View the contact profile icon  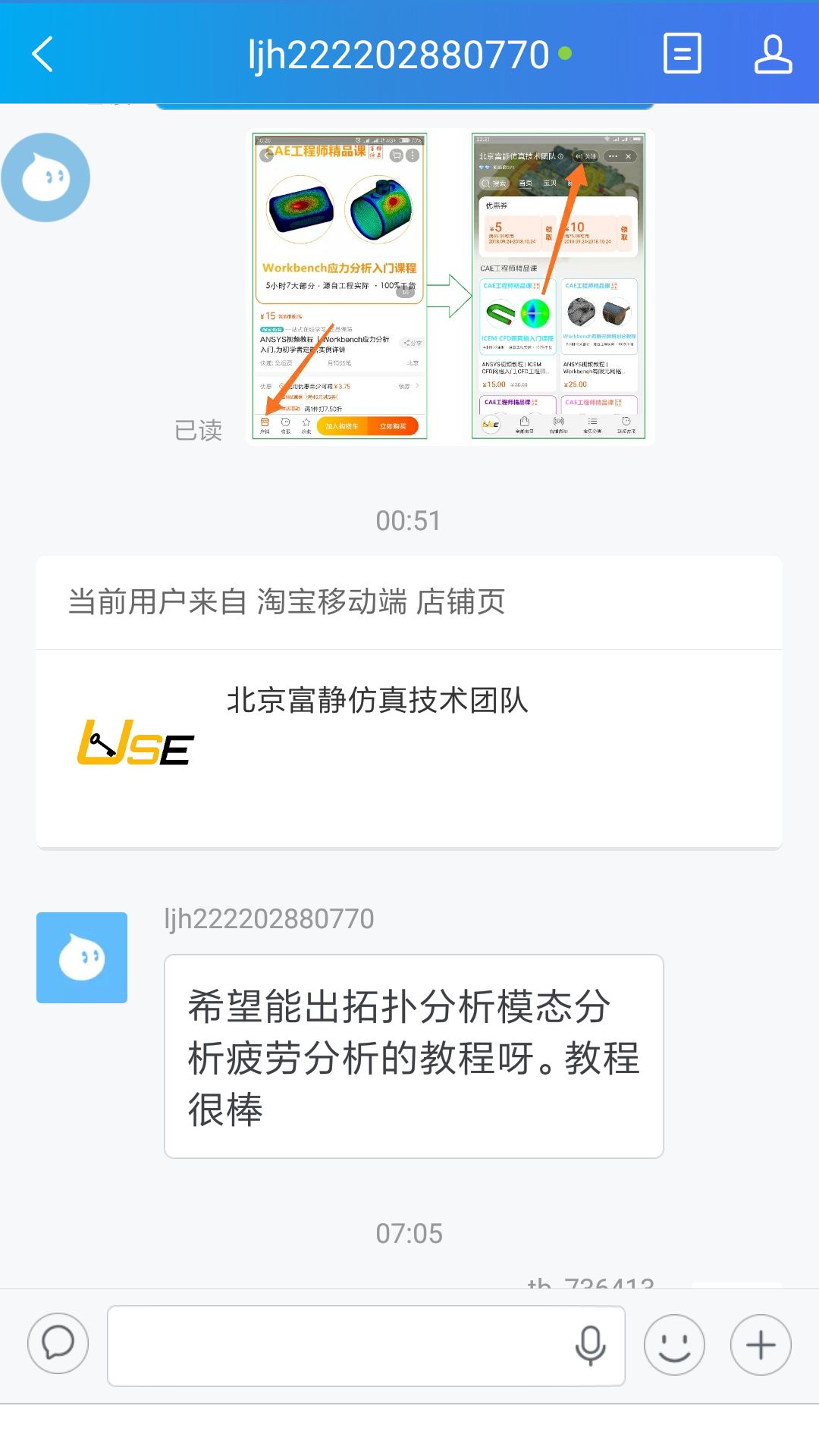coord(773,53)
